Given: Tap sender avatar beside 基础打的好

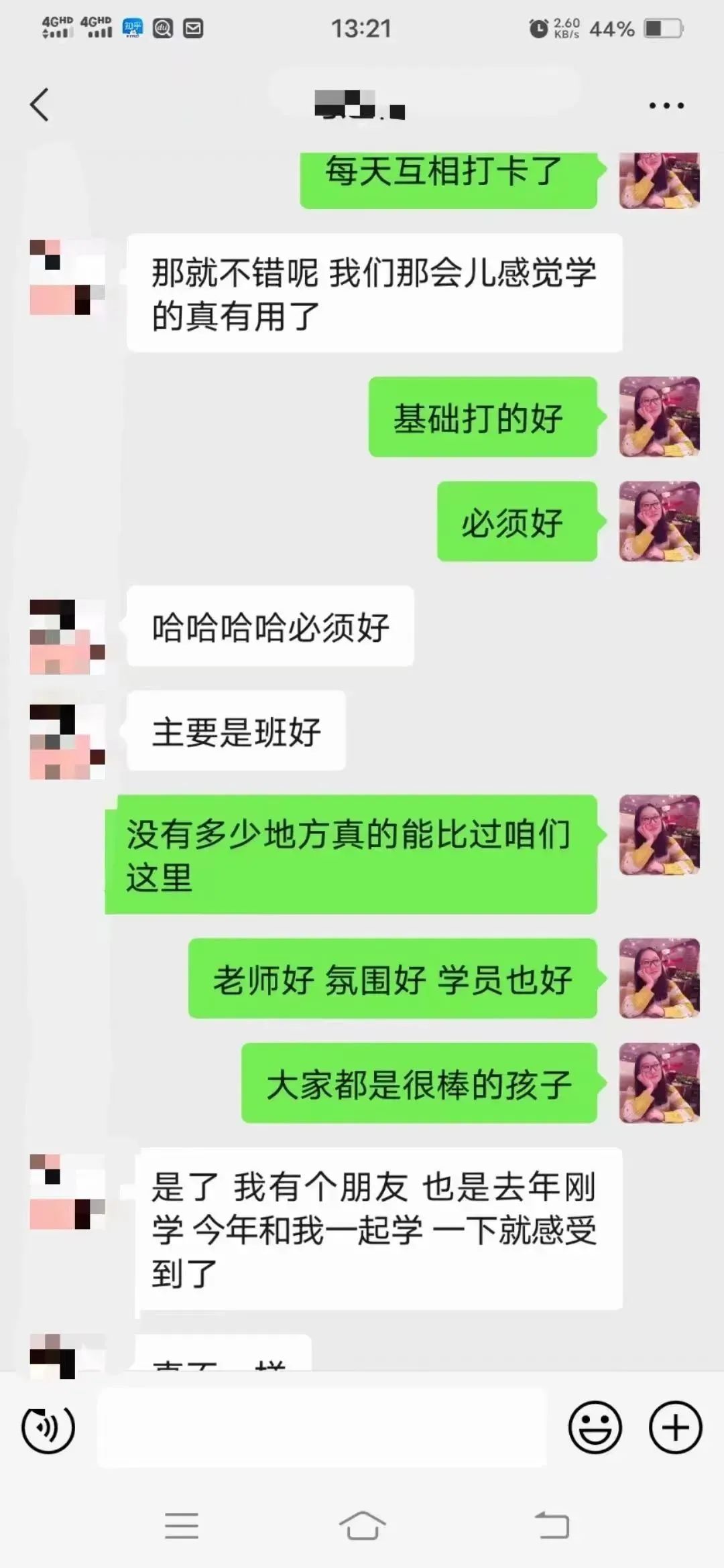Looking at the screenshot, I should [x=659, y=417].
